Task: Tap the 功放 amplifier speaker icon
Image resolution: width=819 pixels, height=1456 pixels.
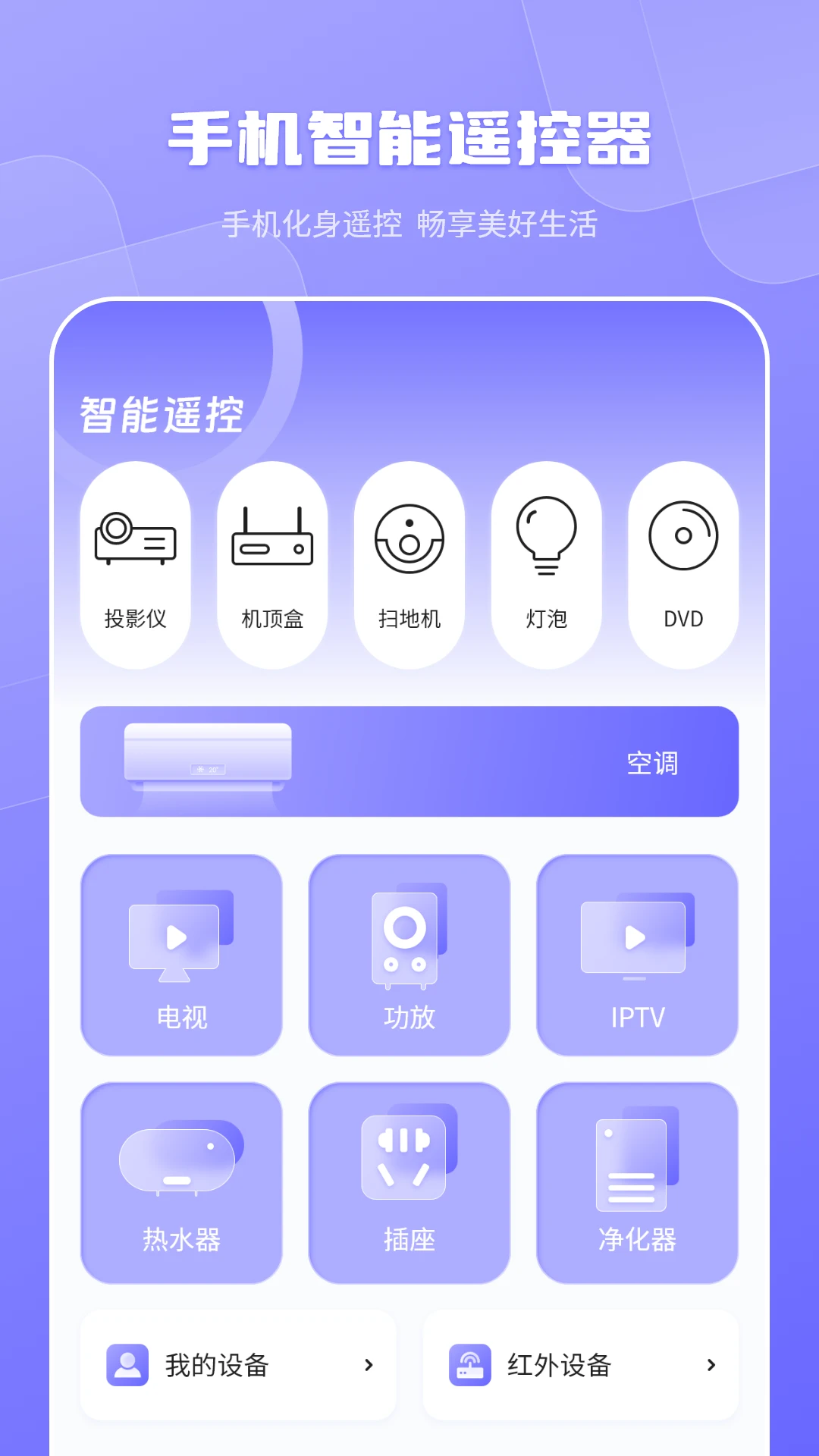Action: (x=409, y=955)
